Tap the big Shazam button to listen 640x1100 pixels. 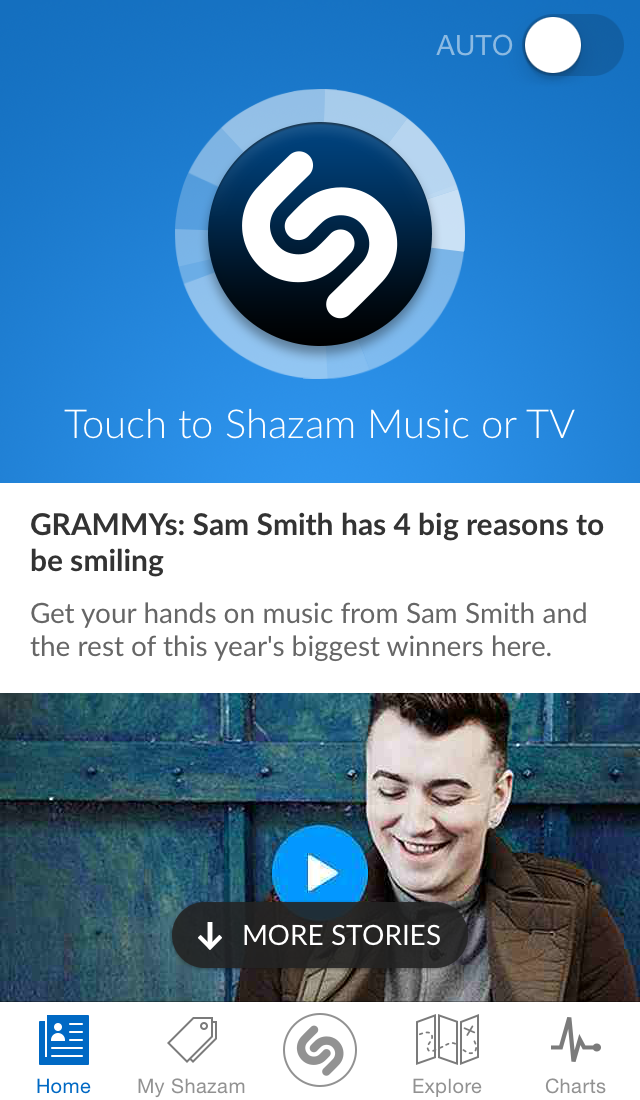[320, 234]
